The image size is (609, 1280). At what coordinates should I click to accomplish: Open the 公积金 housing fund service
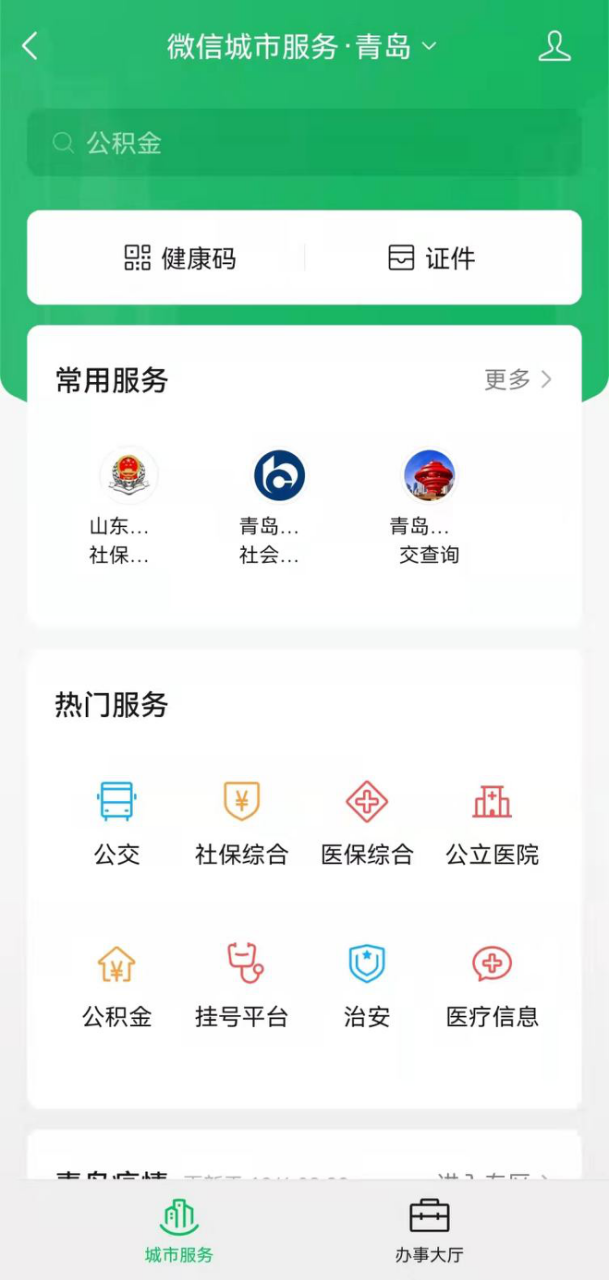pyautogui.click(x=117, y=986)
